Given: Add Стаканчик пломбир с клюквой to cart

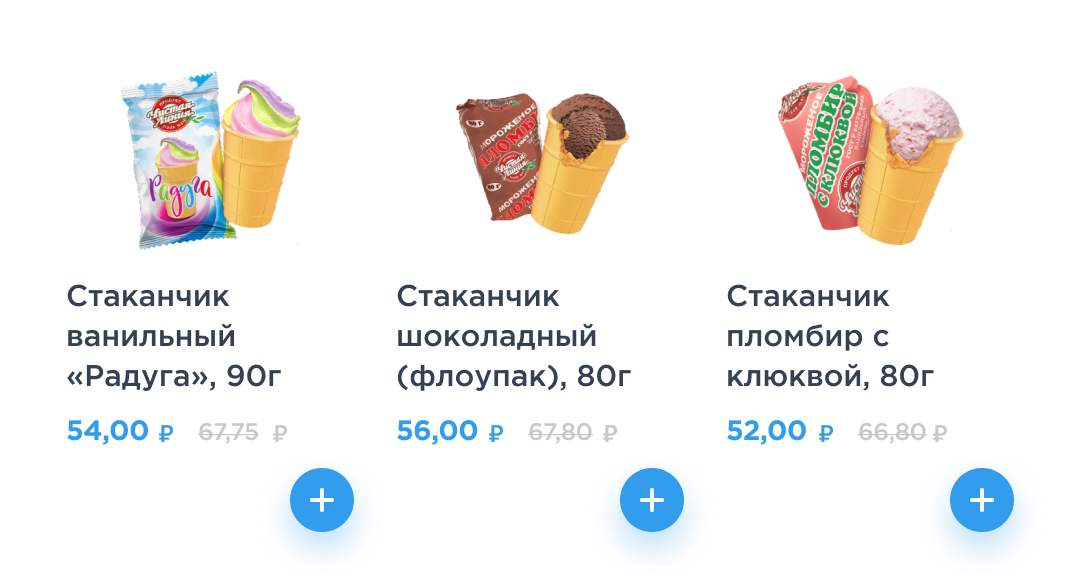Looking at the screenshot, I should tap(982, 500).
